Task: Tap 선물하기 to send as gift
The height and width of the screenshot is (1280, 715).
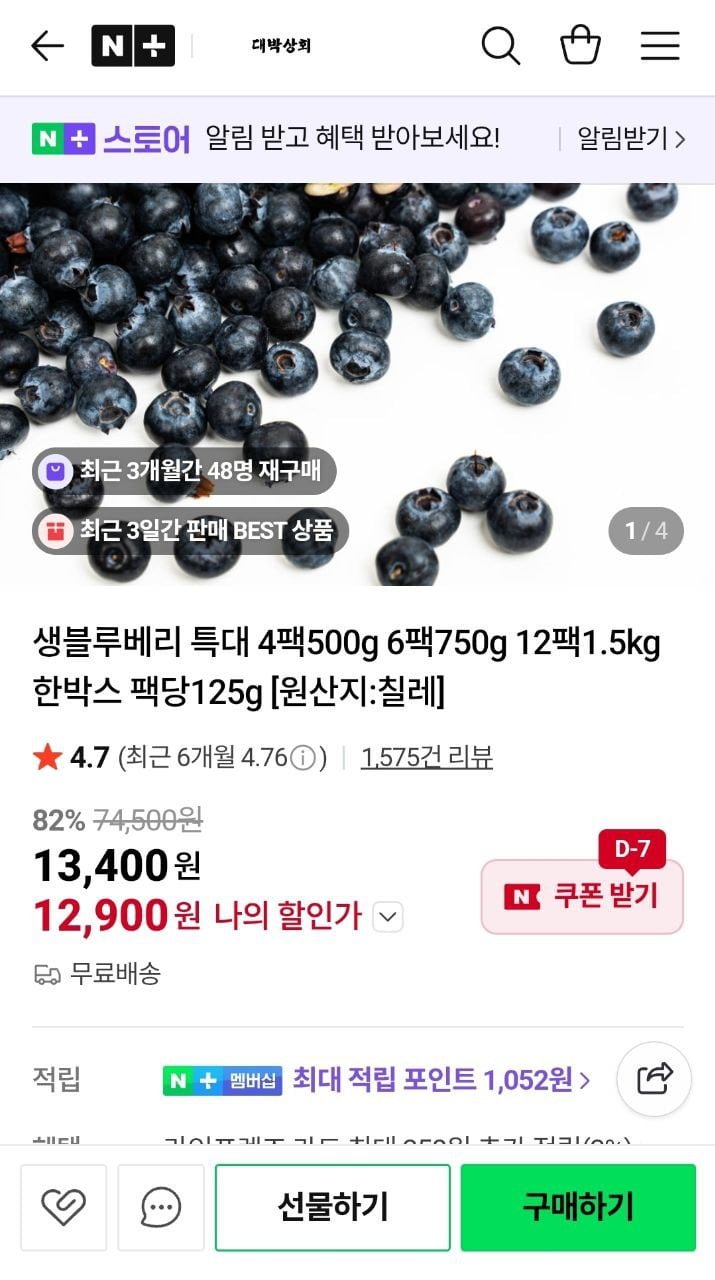Action: pos(332,1207)
